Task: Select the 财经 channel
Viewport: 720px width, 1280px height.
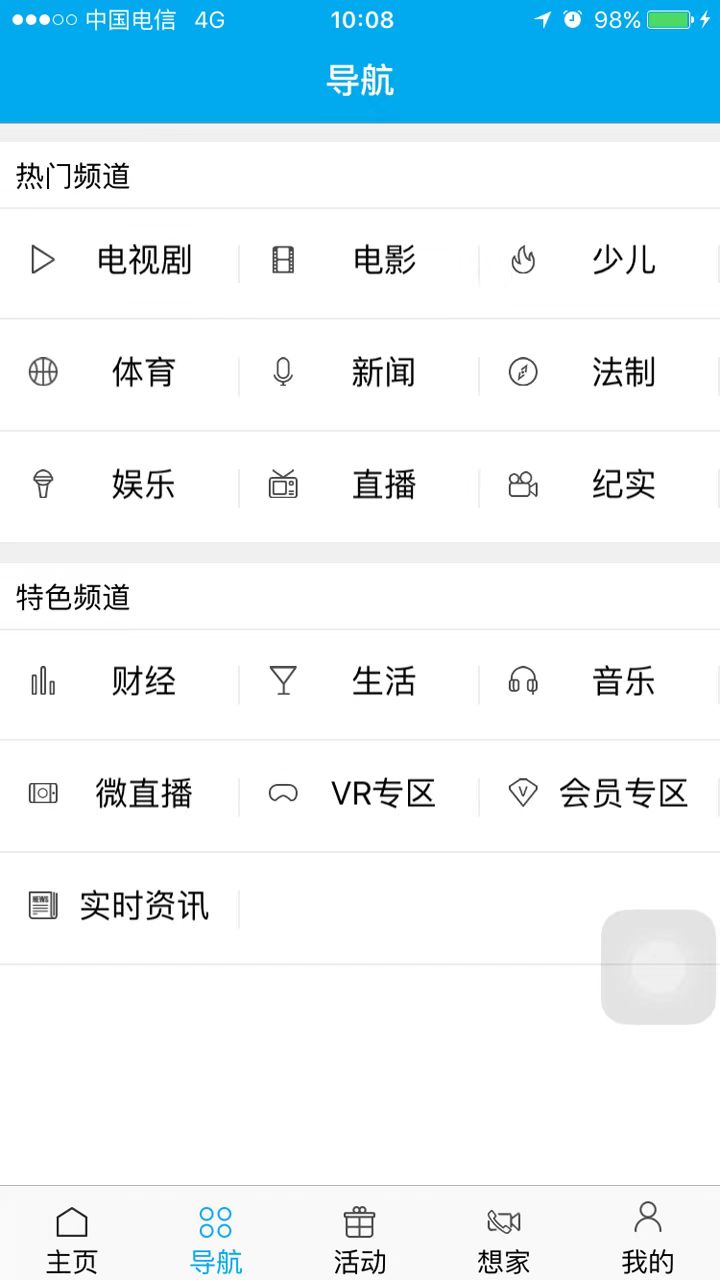Action: [143, 682]
